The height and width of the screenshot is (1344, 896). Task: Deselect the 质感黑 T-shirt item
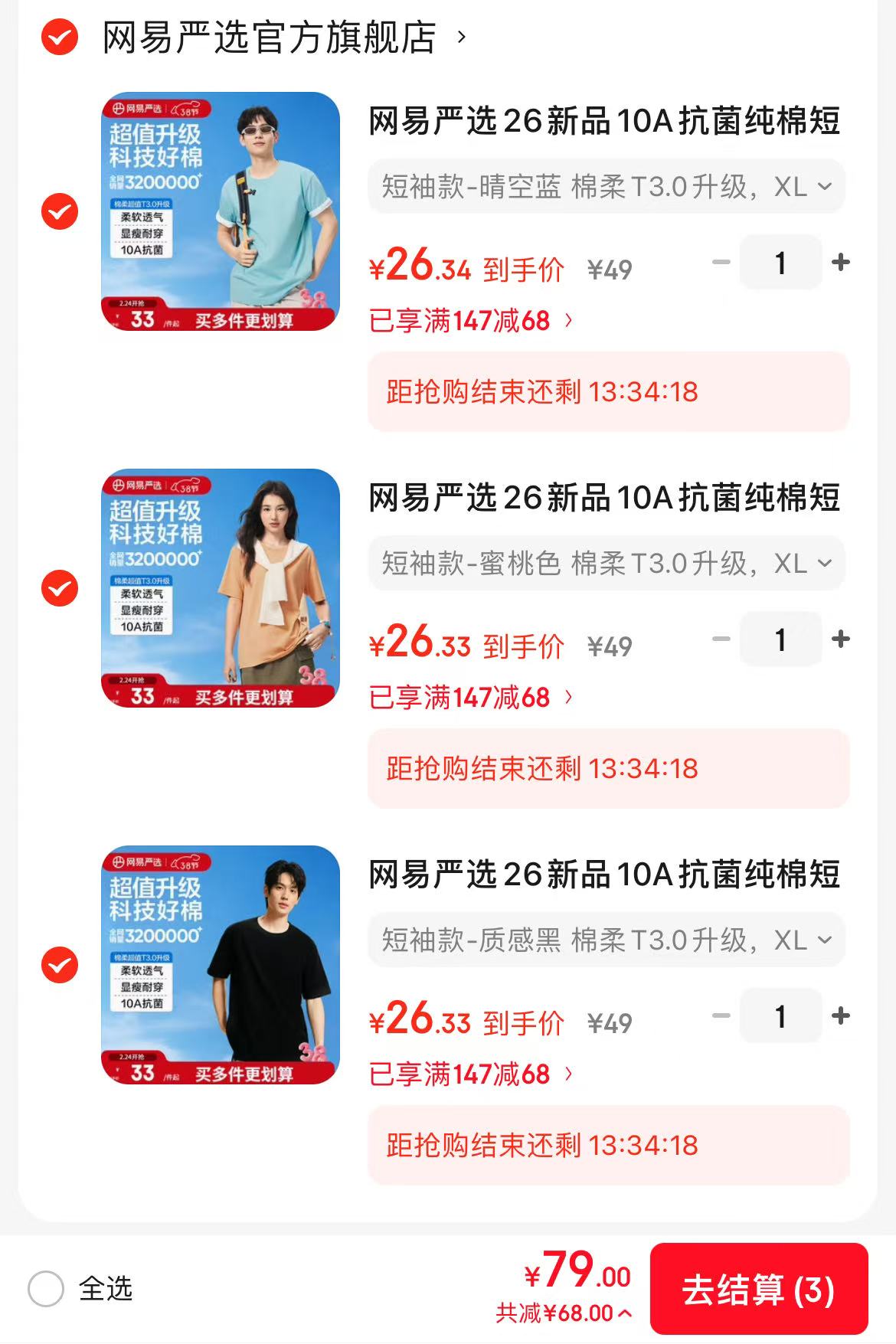coord(60,965)
